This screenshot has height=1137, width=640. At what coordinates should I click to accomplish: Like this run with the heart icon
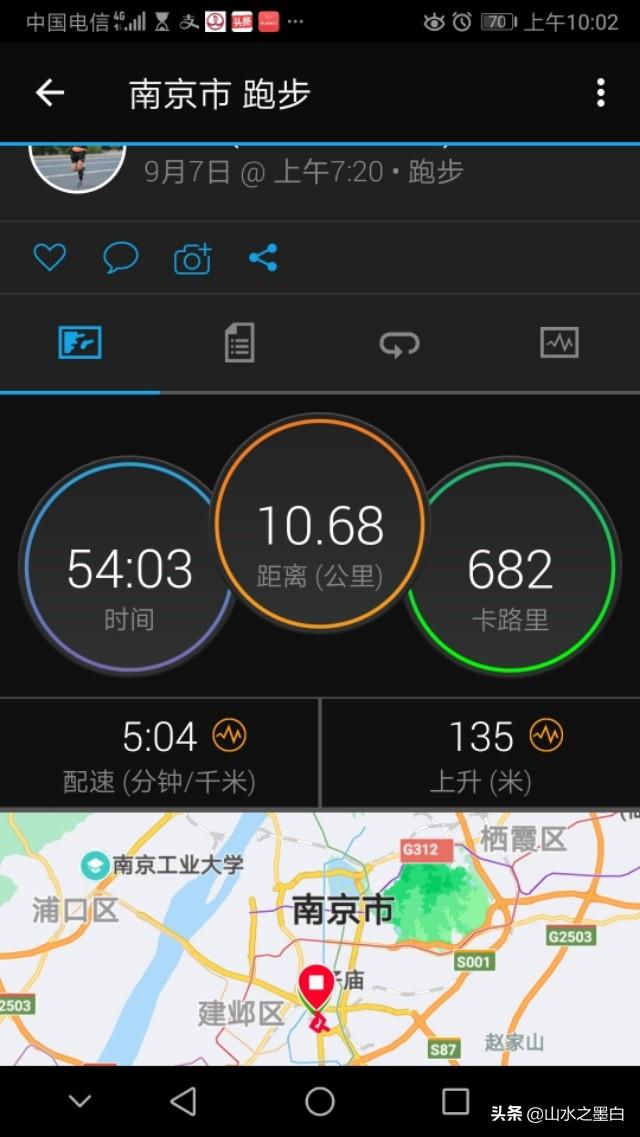[49, 258]
